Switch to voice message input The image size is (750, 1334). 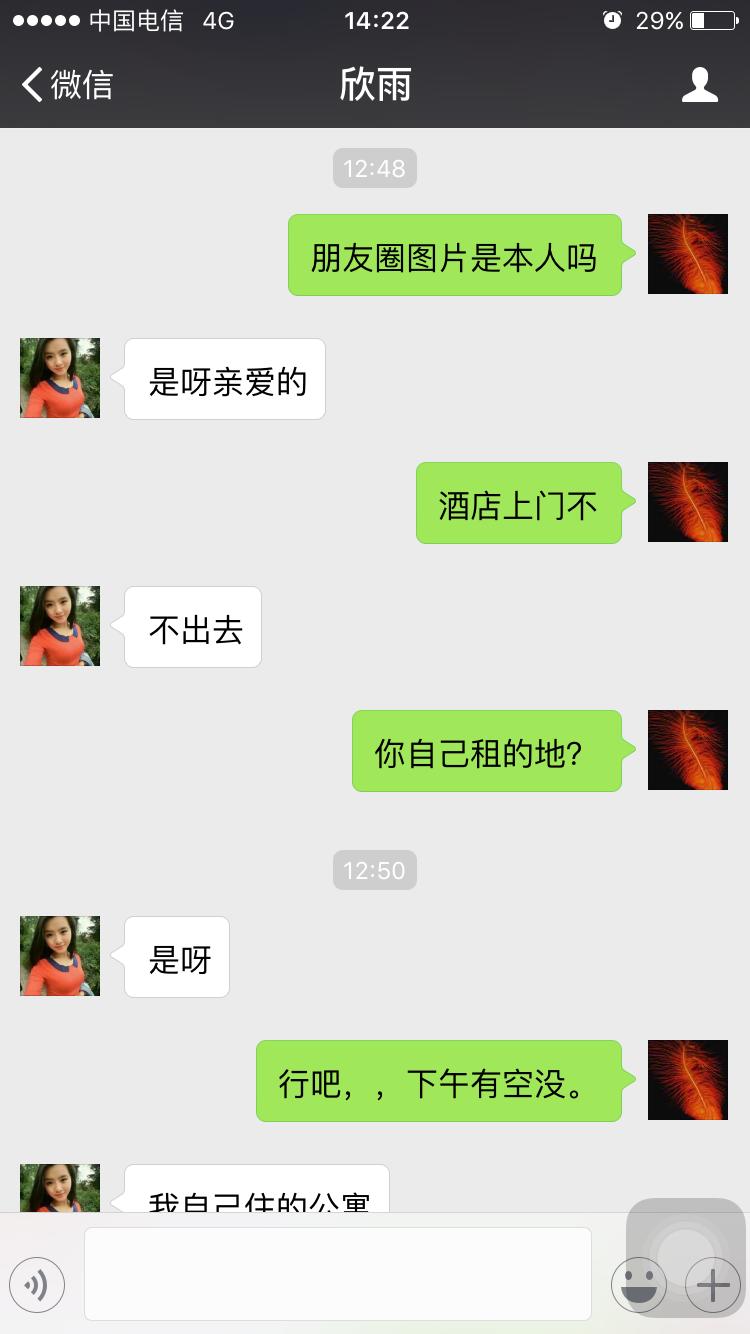click(37, 1284)
